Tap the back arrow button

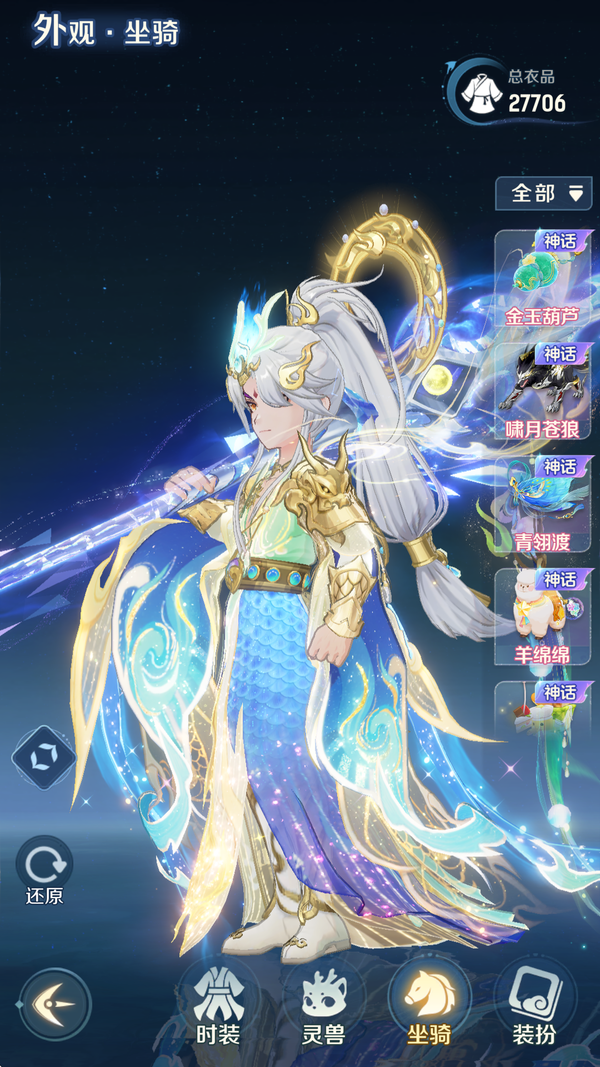coord(55,1004)
